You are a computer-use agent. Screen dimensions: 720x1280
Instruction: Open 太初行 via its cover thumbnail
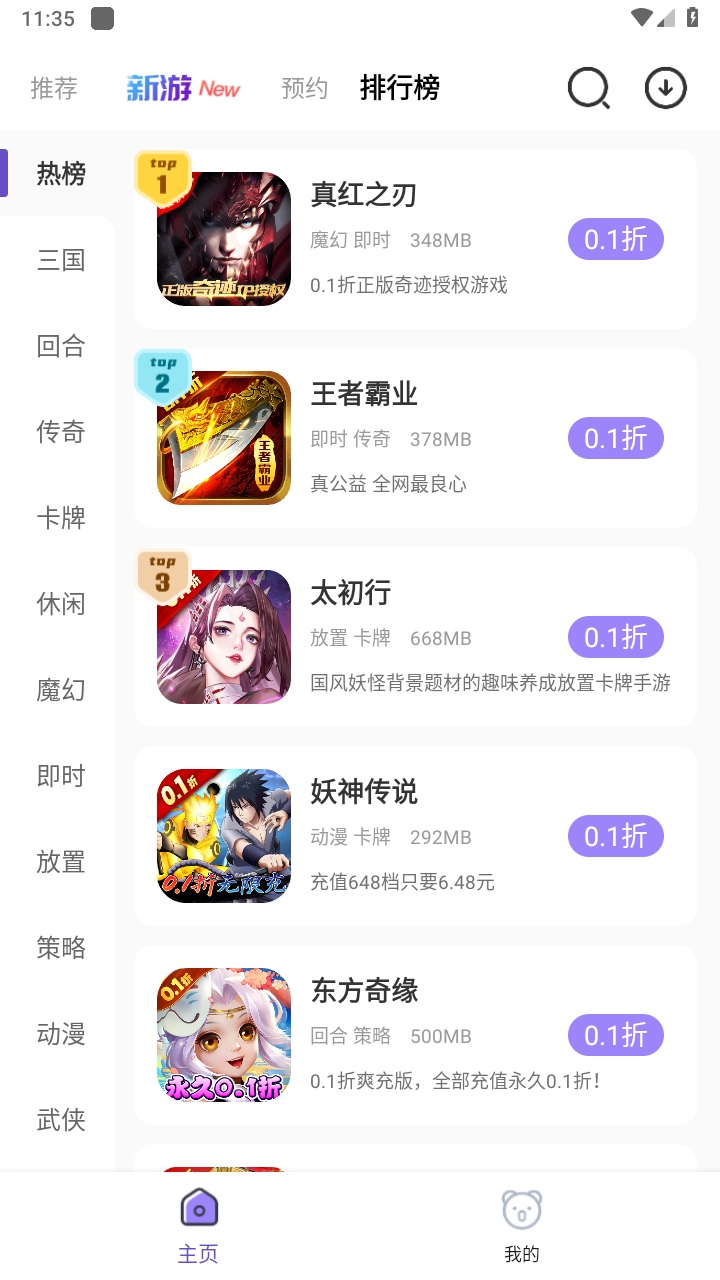(223, 637)
